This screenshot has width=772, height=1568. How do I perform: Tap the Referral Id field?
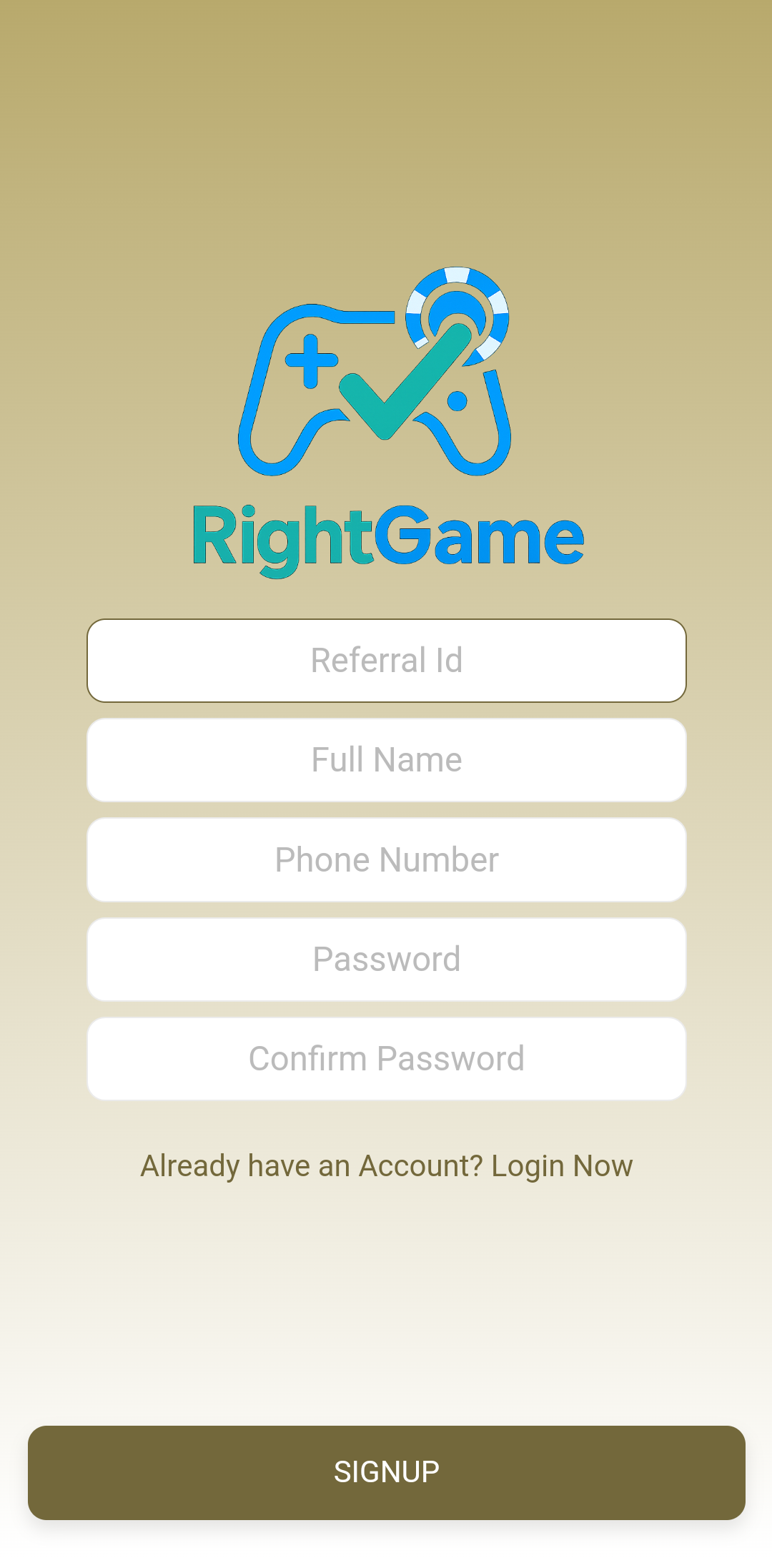(x=386, y=660)
